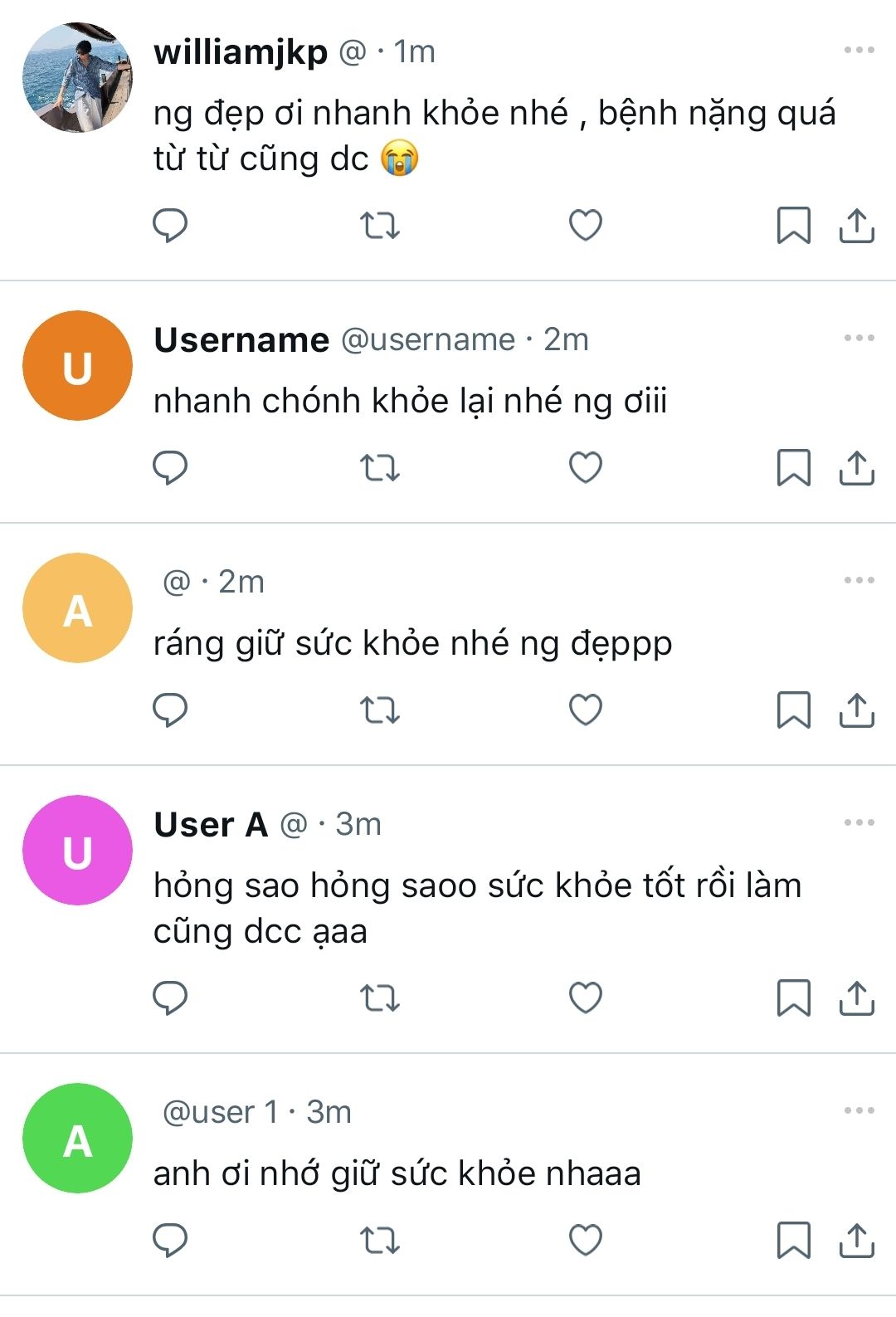The image size is (896, 1317).
Task: Open the green avatar of @user 1
Action: tap(77, 1139)
